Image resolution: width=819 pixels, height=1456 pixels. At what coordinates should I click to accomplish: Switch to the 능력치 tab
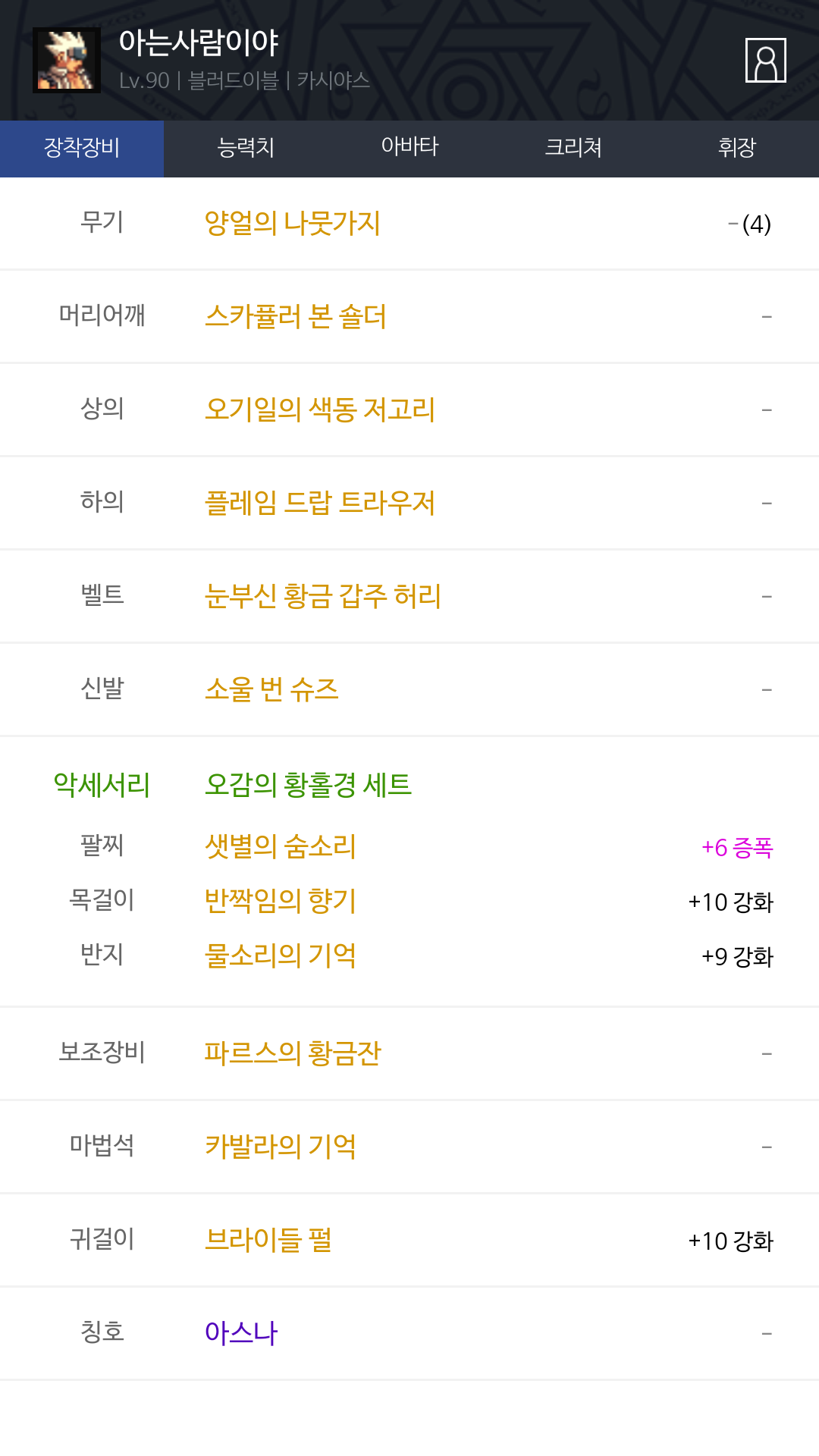tap(246, 149)
